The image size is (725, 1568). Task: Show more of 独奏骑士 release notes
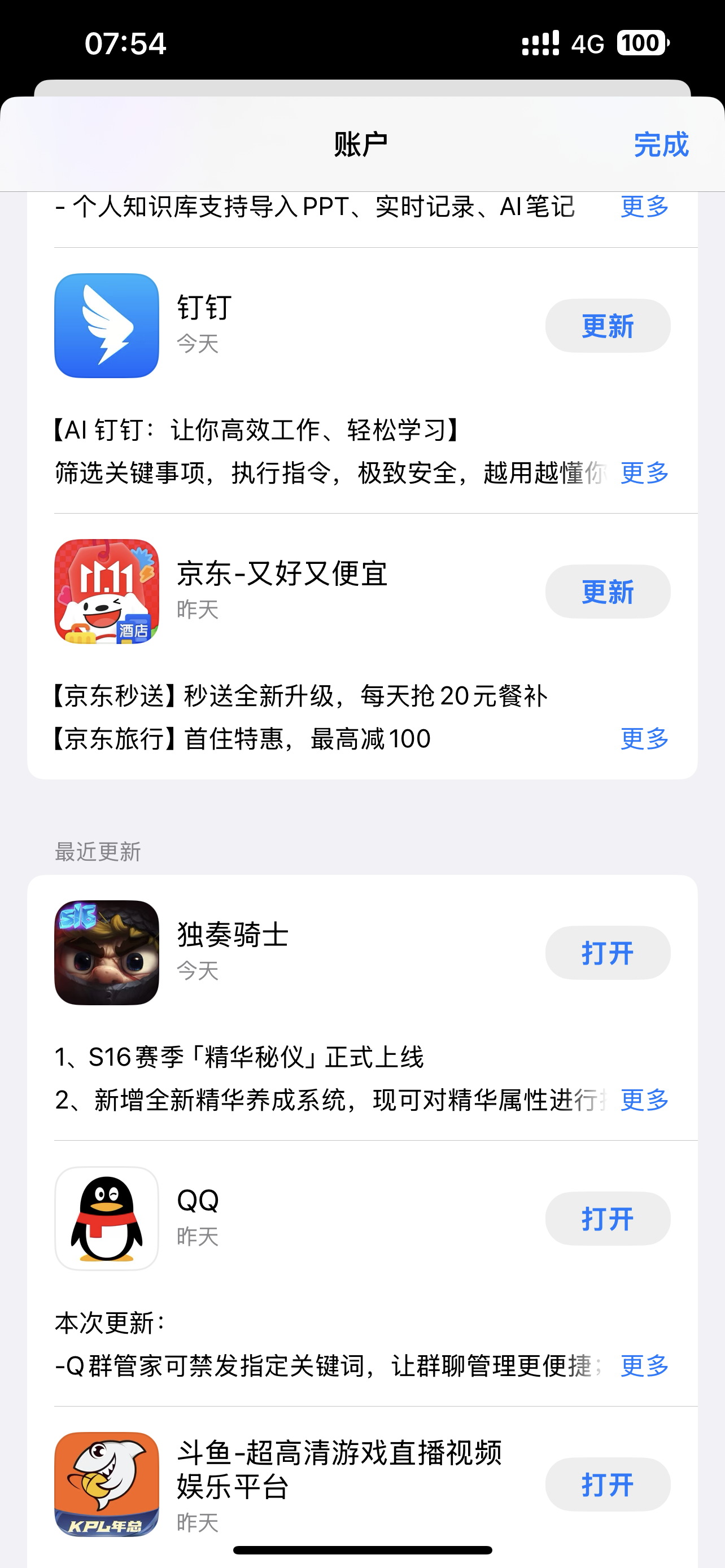pos(644,1100)
